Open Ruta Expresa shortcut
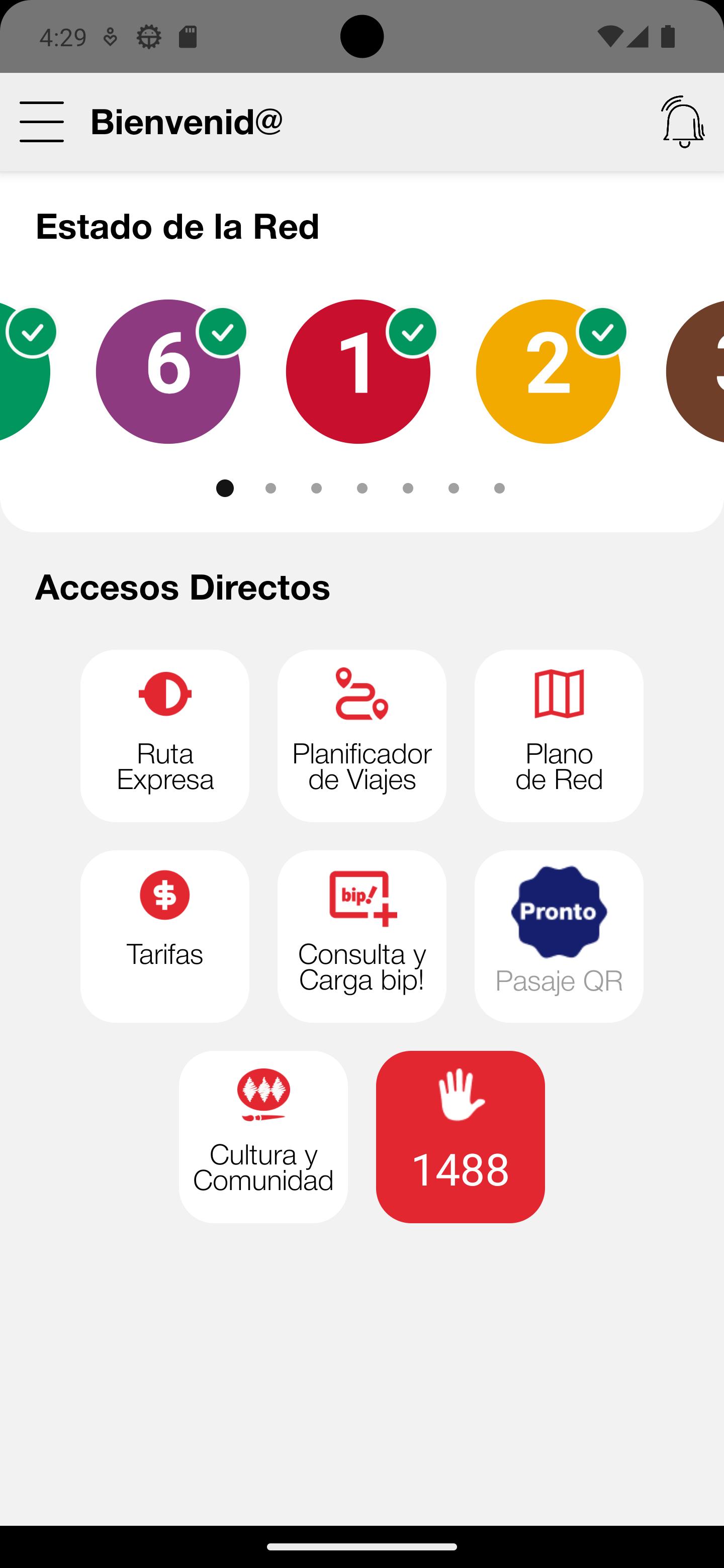Image resolution: width=724 pixels, height=1568 pixels. [164, 735]
